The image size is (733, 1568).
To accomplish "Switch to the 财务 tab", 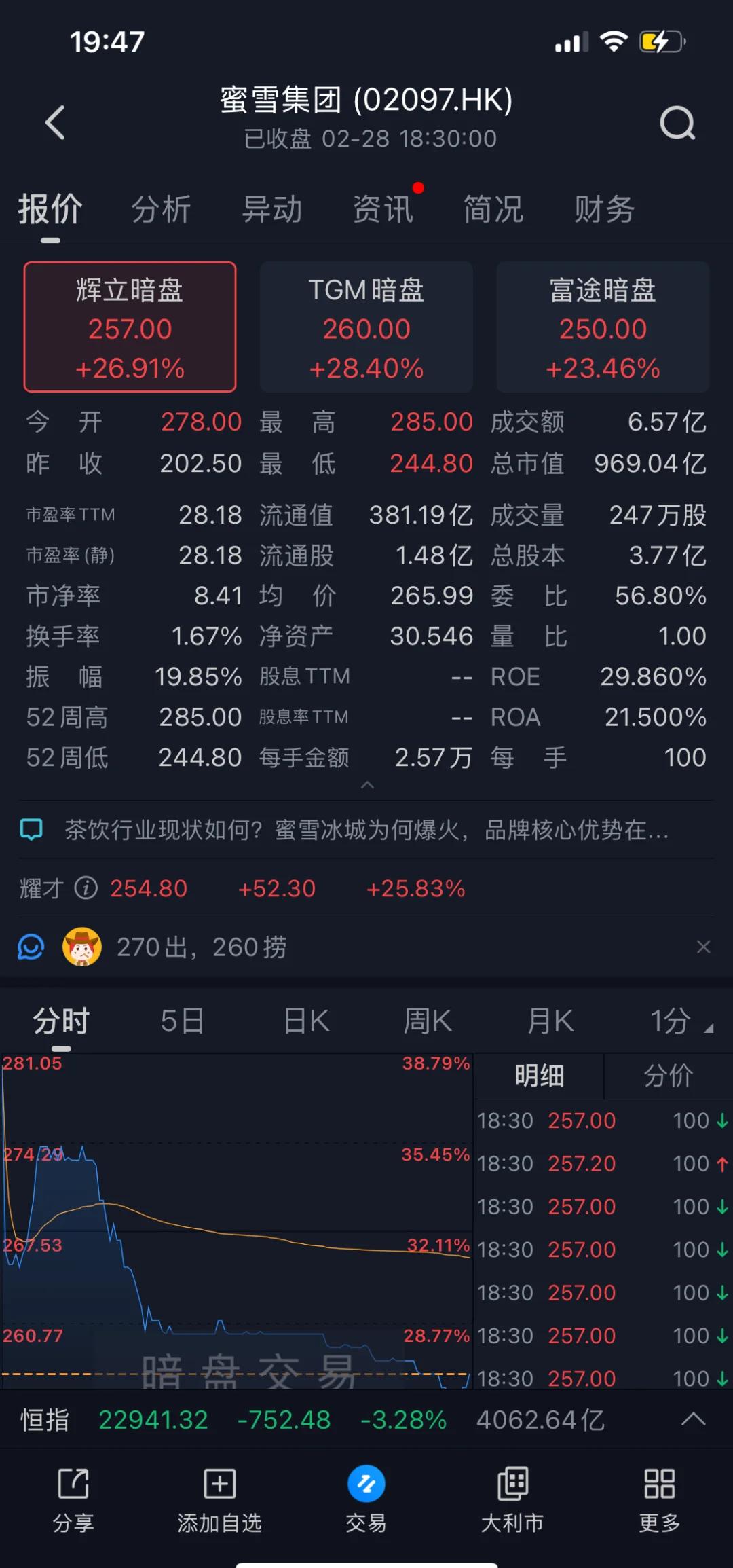I will point(603,209).
